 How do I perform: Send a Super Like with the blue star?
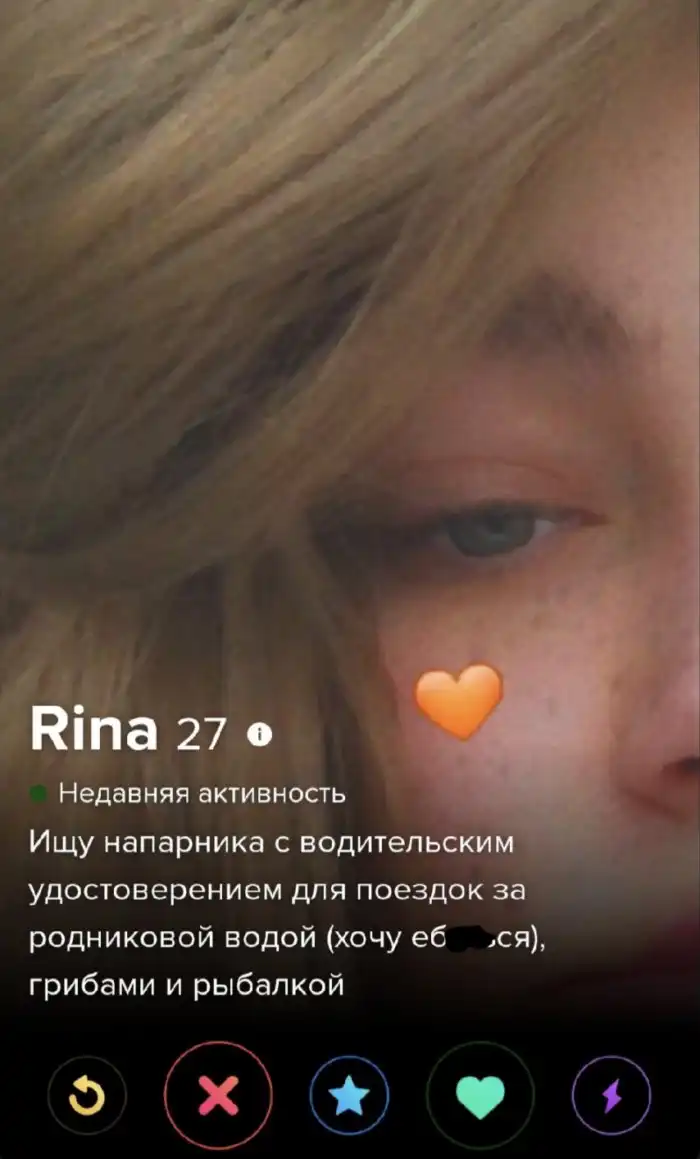click(349, 1097)
